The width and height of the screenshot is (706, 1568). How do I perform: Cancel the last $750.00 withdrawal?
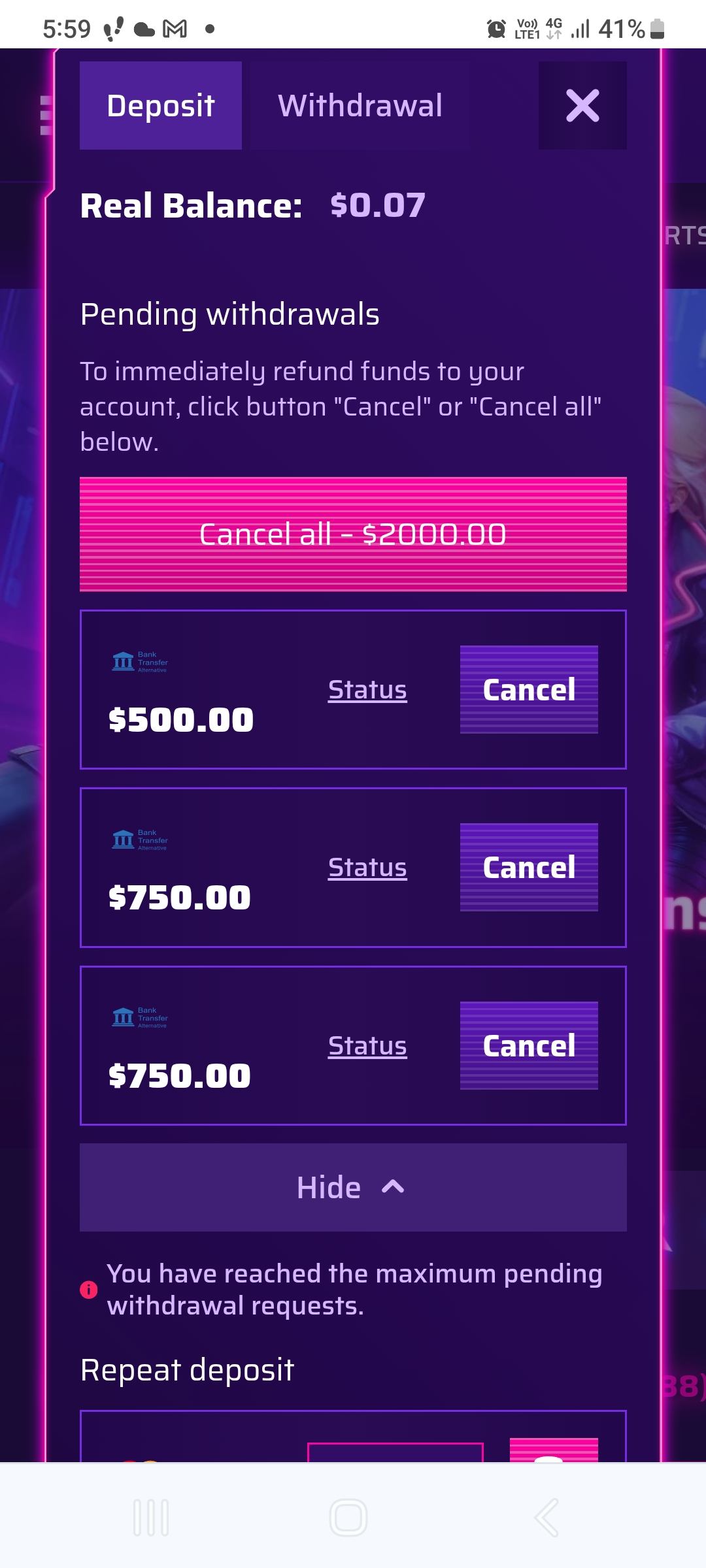[x=529, y=1046]
